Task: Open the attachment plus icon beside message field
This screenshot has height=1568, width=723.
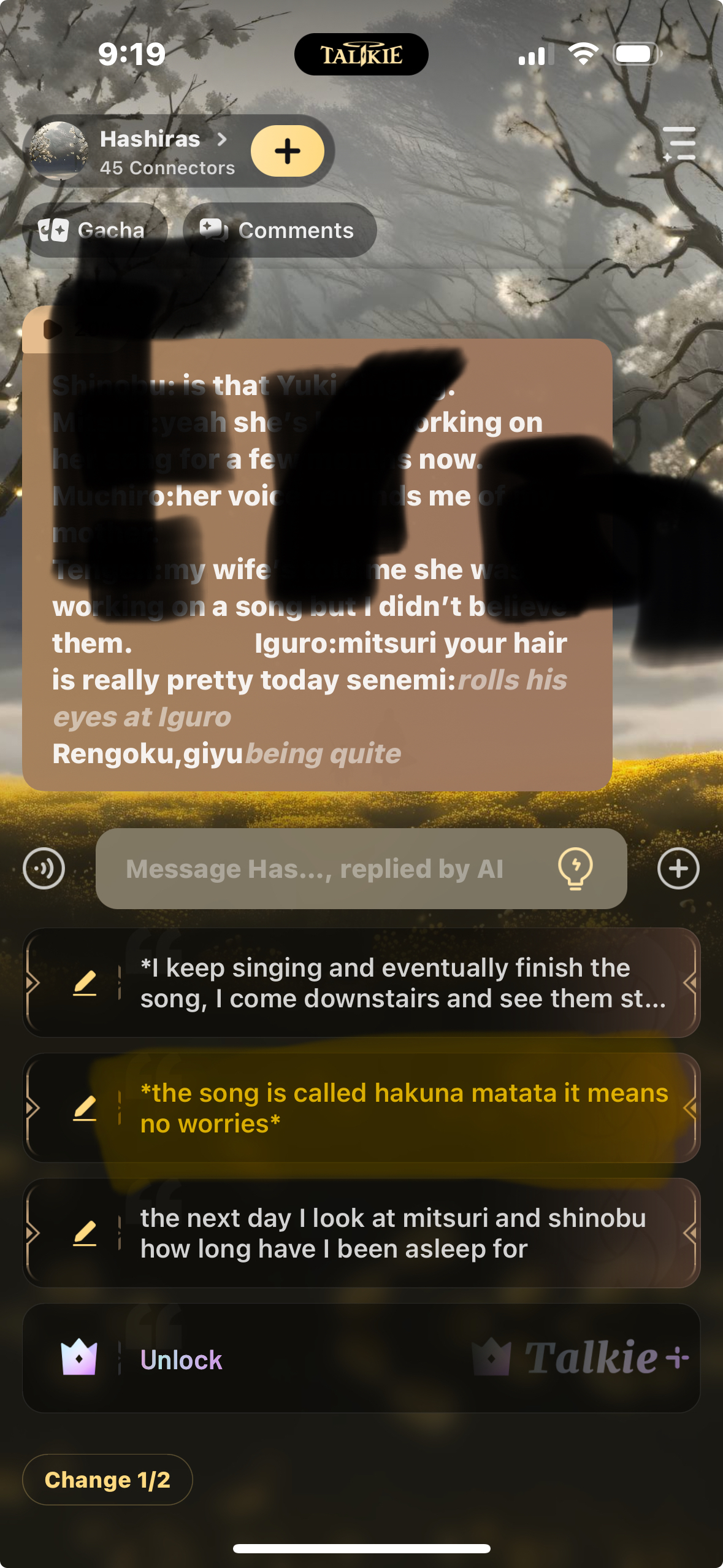Action: point(678,868)
